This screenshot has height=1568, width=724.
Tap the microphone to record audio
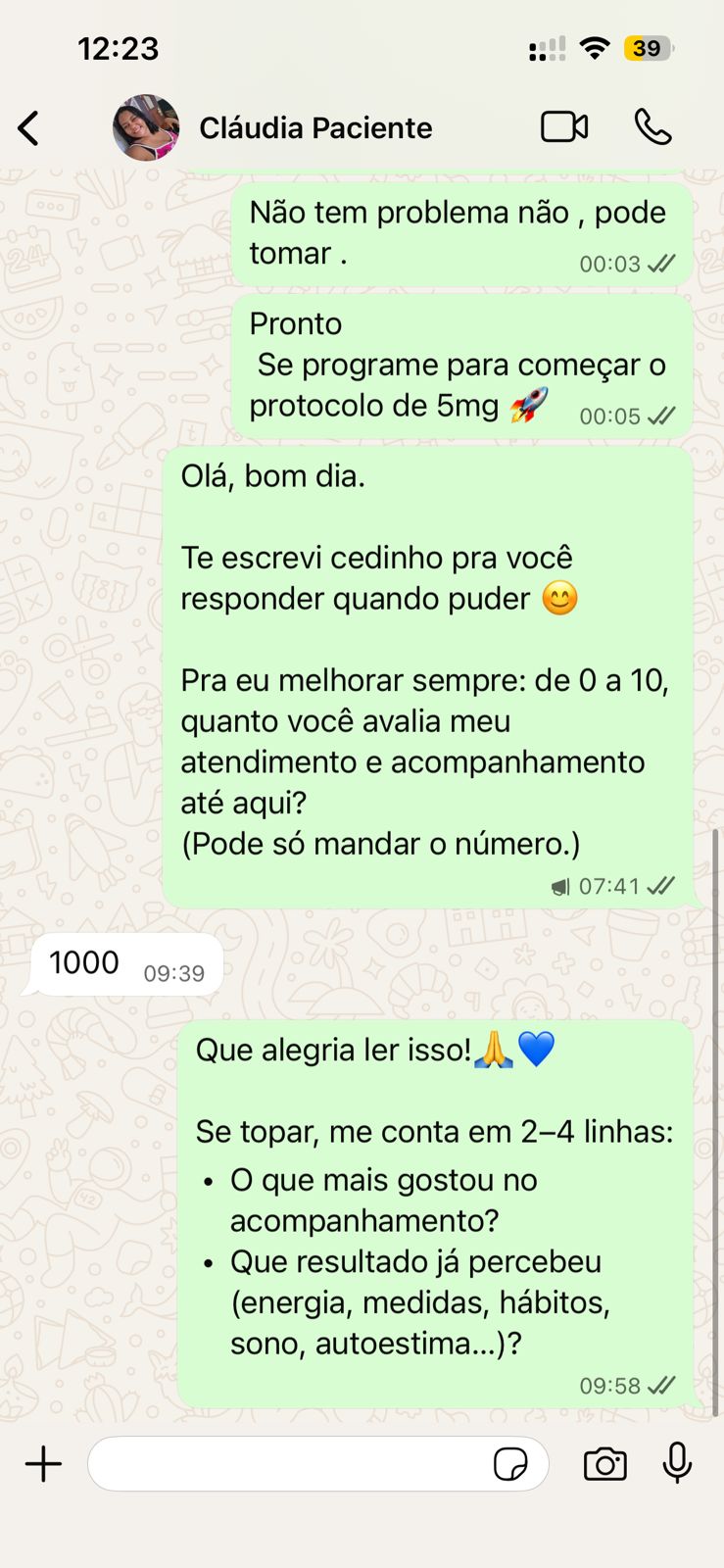pyautogui.click(x=677, y=1464)
